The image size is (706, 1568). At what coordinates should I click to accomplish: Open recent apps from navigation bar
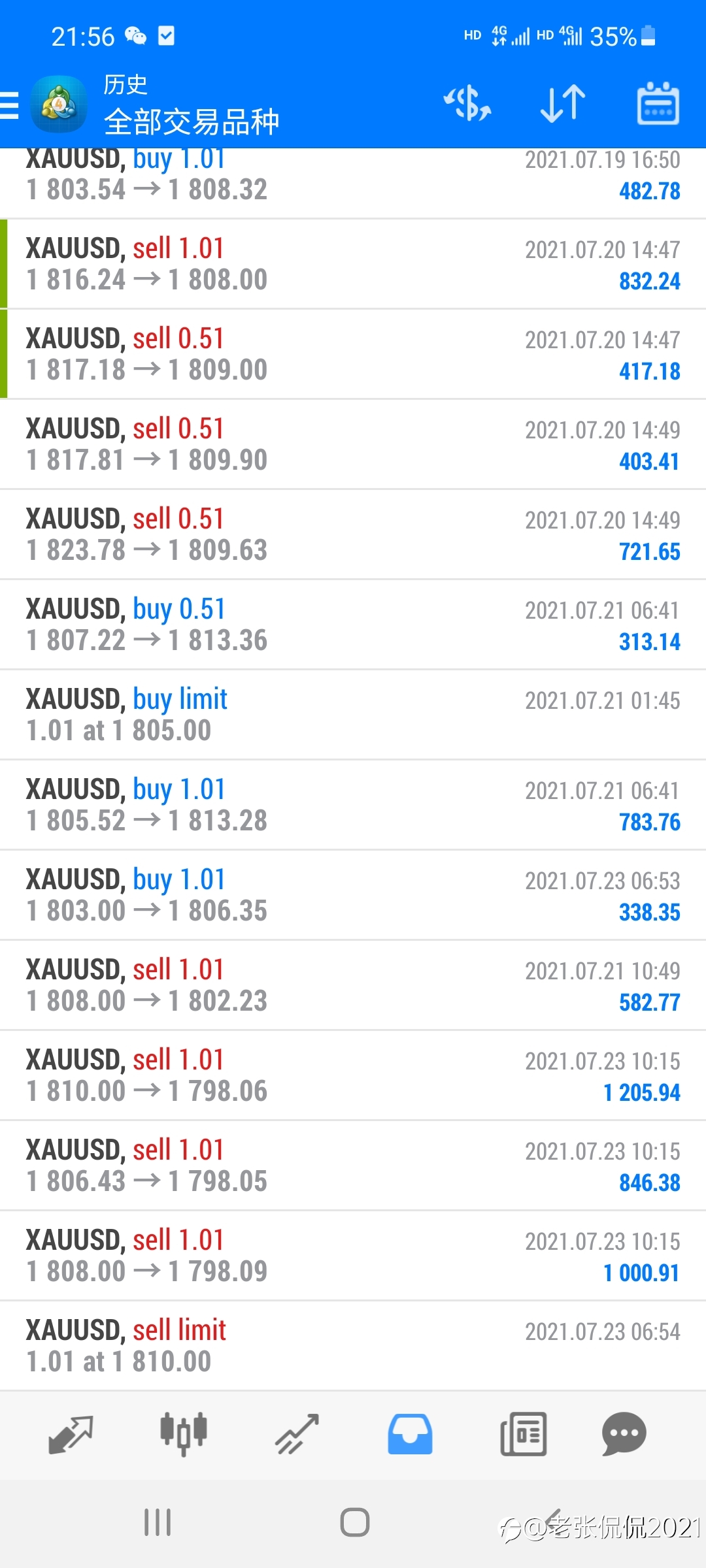click(158, 1522)
